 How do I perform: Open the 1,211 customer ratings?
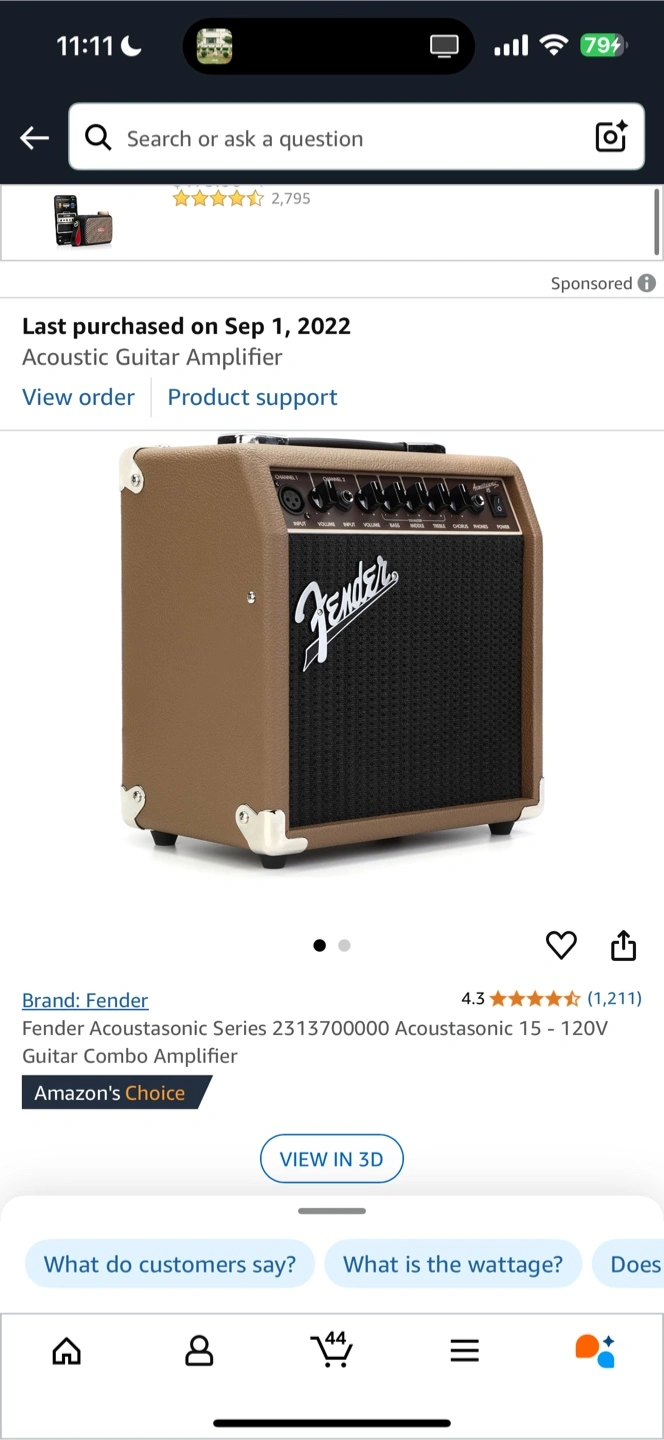point(613,998)
